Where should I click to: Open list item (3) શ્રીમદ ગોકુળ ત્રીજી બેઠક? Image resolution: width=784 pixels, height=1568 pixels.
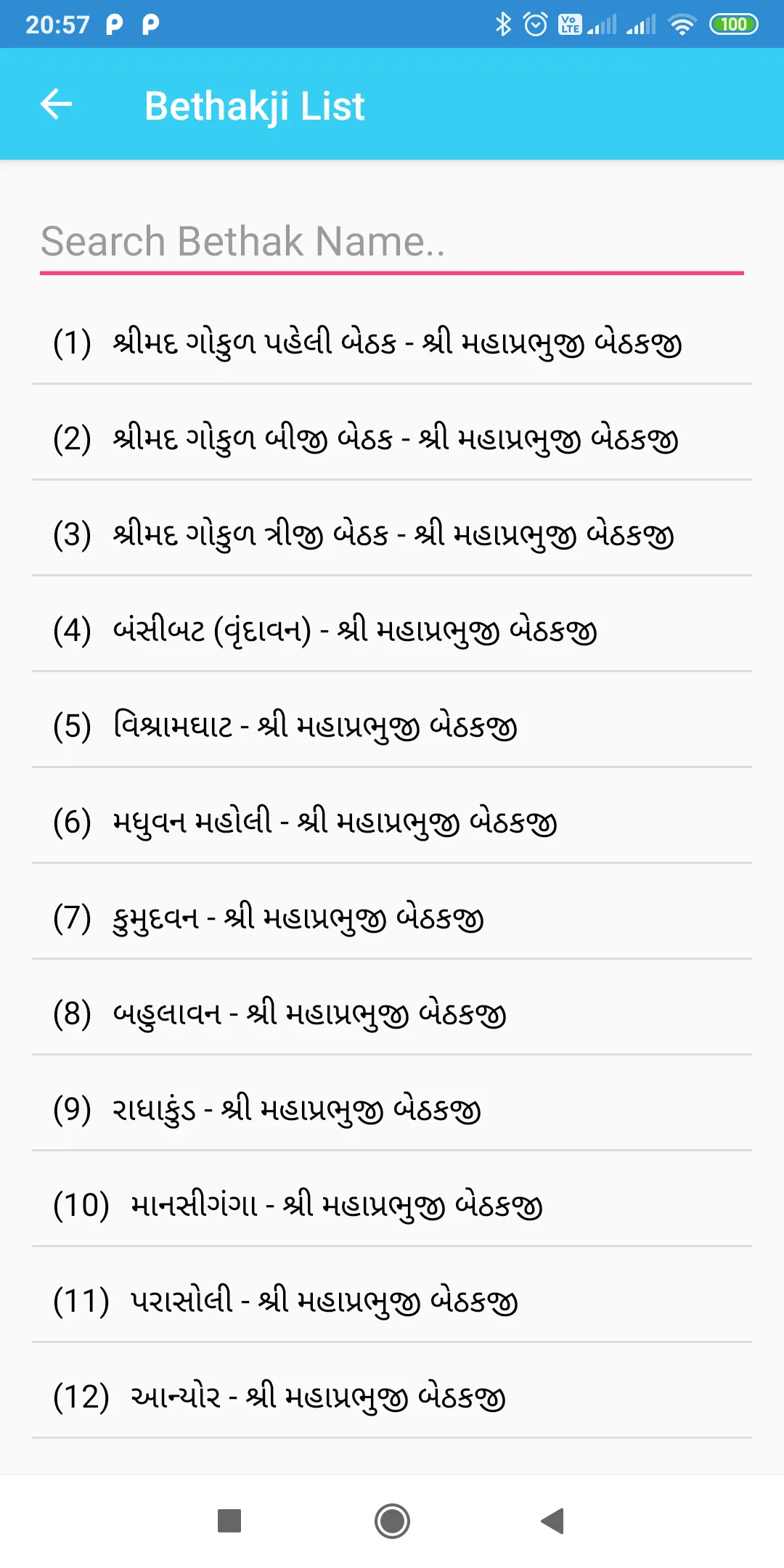392,534
